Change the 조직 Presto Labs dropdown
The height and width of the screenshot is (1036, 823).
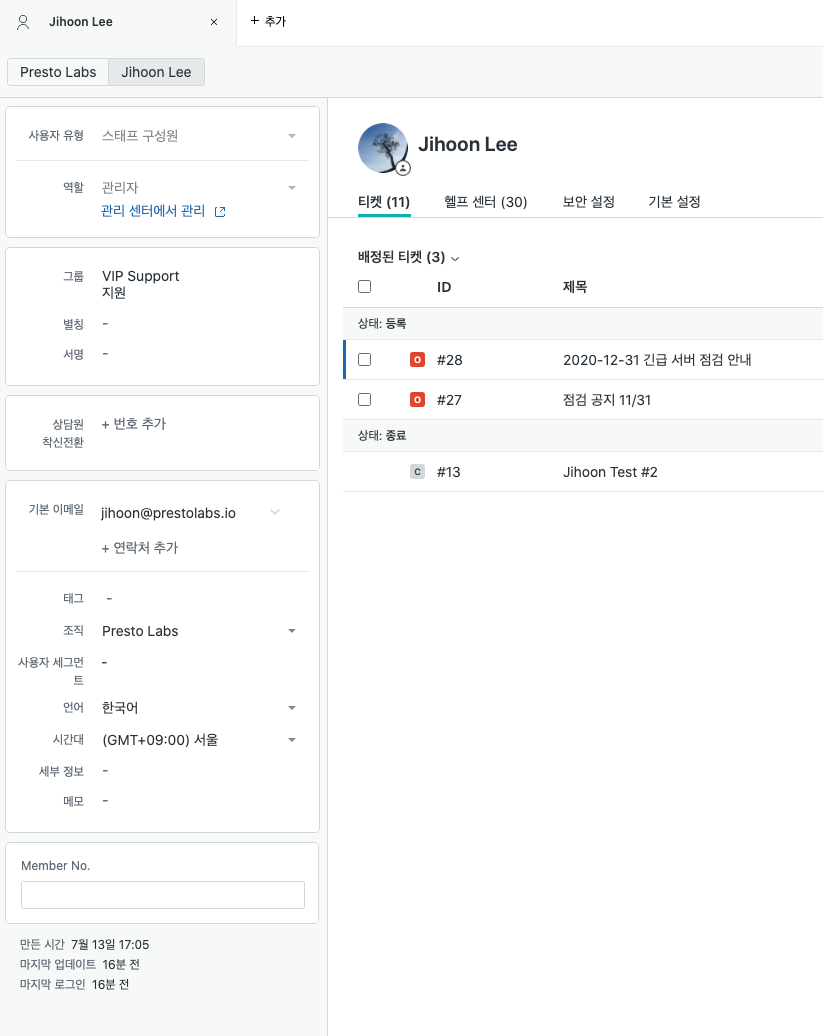pos(291,631)
